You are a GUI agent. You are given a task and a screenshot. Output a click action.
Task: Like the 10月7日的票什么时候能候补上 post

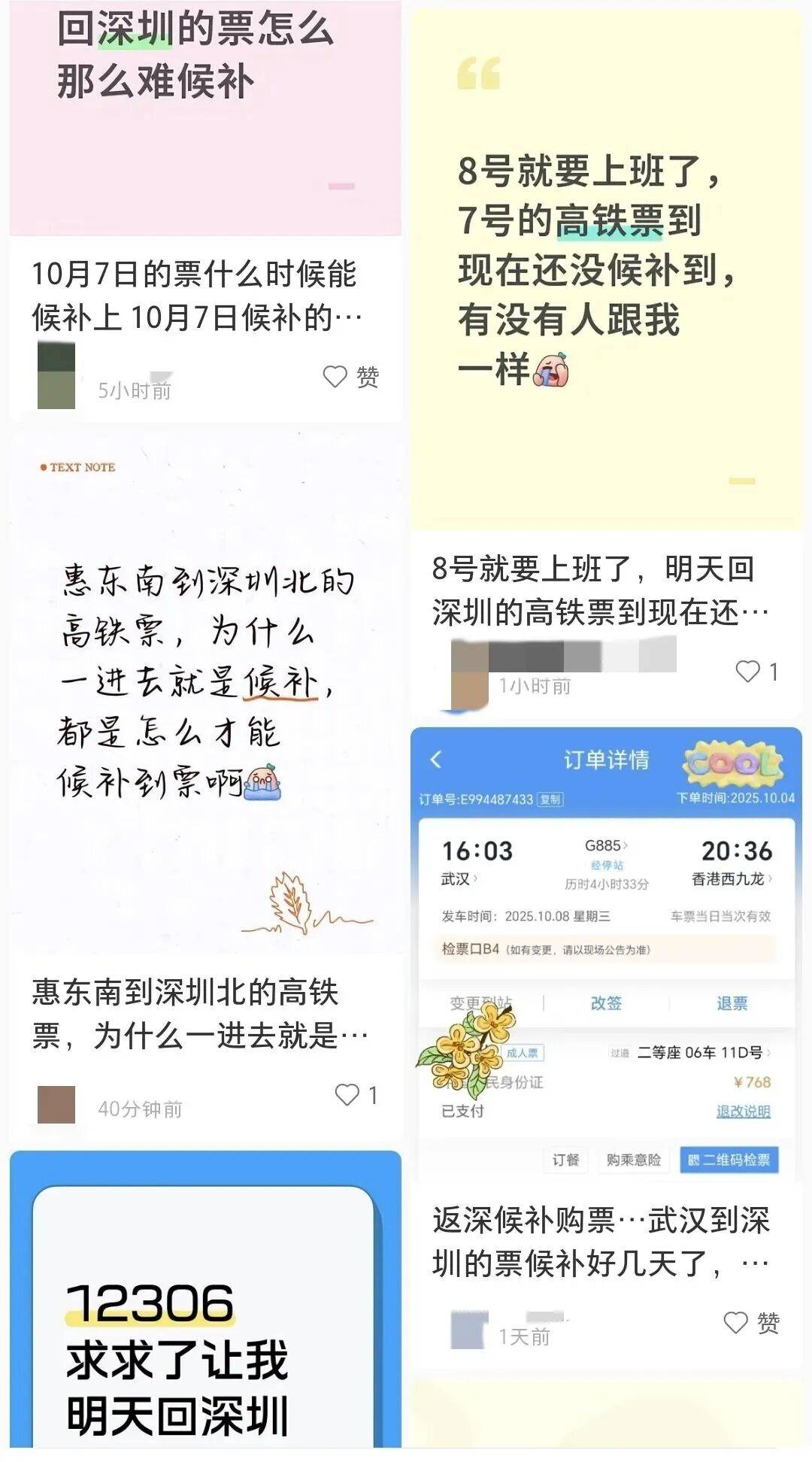click(x=336, y=376)
